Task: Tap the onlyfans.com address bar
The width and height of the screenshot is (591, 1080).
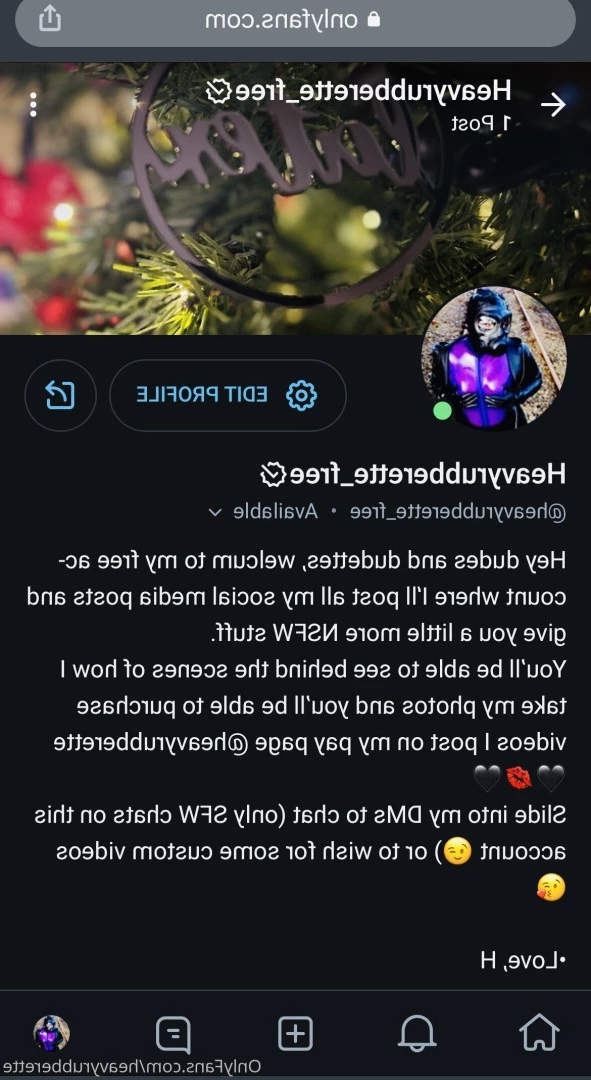Action: point(296,20)
